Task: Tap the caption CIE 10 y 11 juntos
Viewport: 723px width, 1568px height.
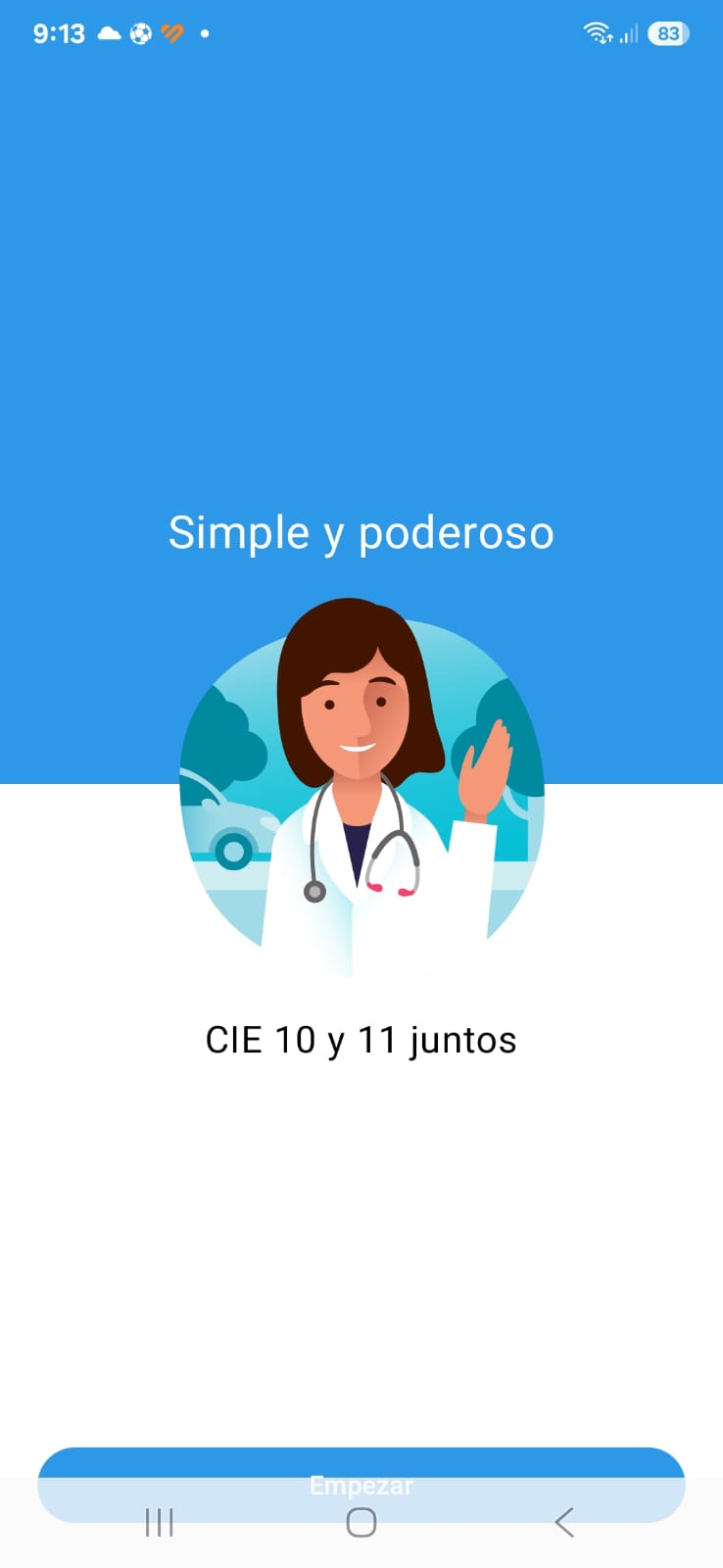Action: pyautogui.click(x=361, y=1040)
